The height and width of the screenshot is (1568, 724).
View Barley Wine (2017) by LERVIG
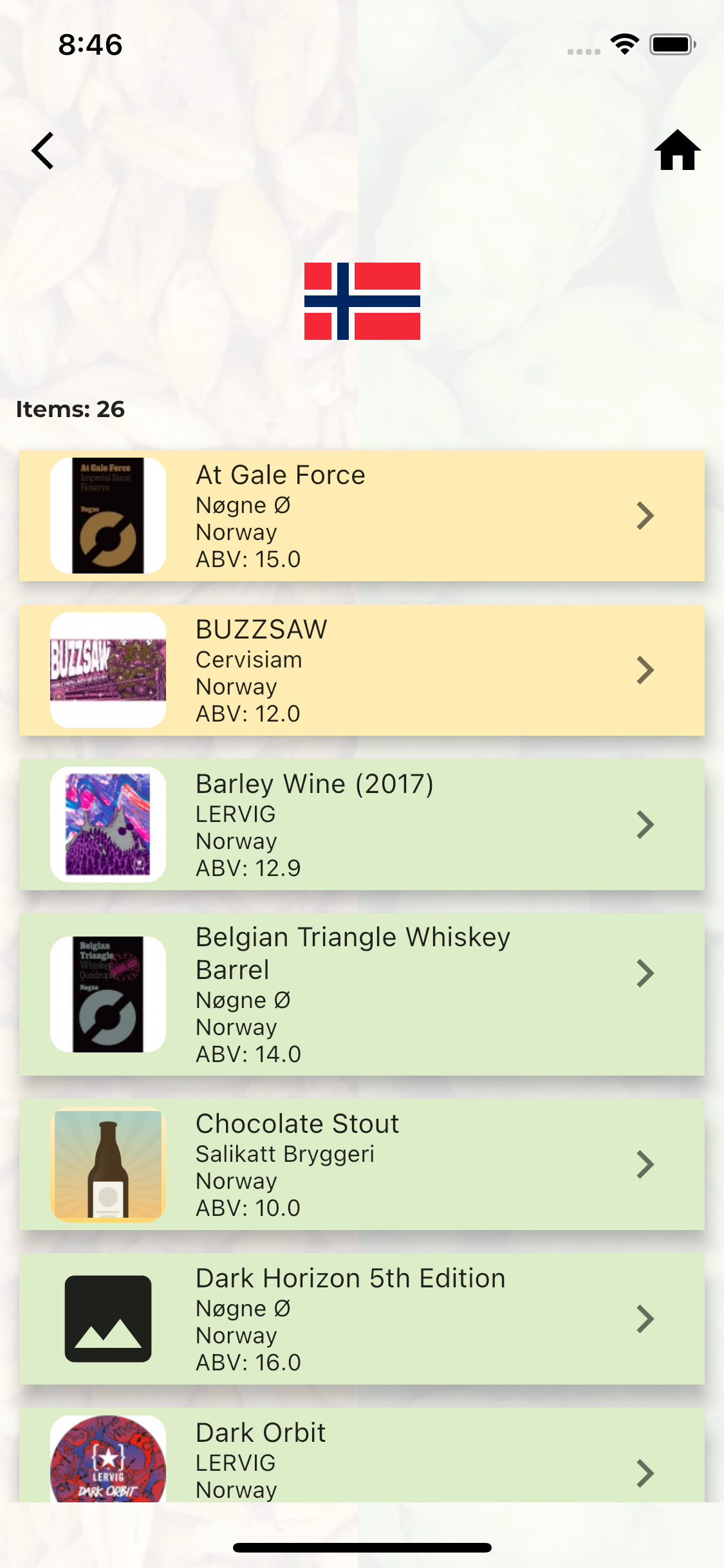[x=362, y=825]
